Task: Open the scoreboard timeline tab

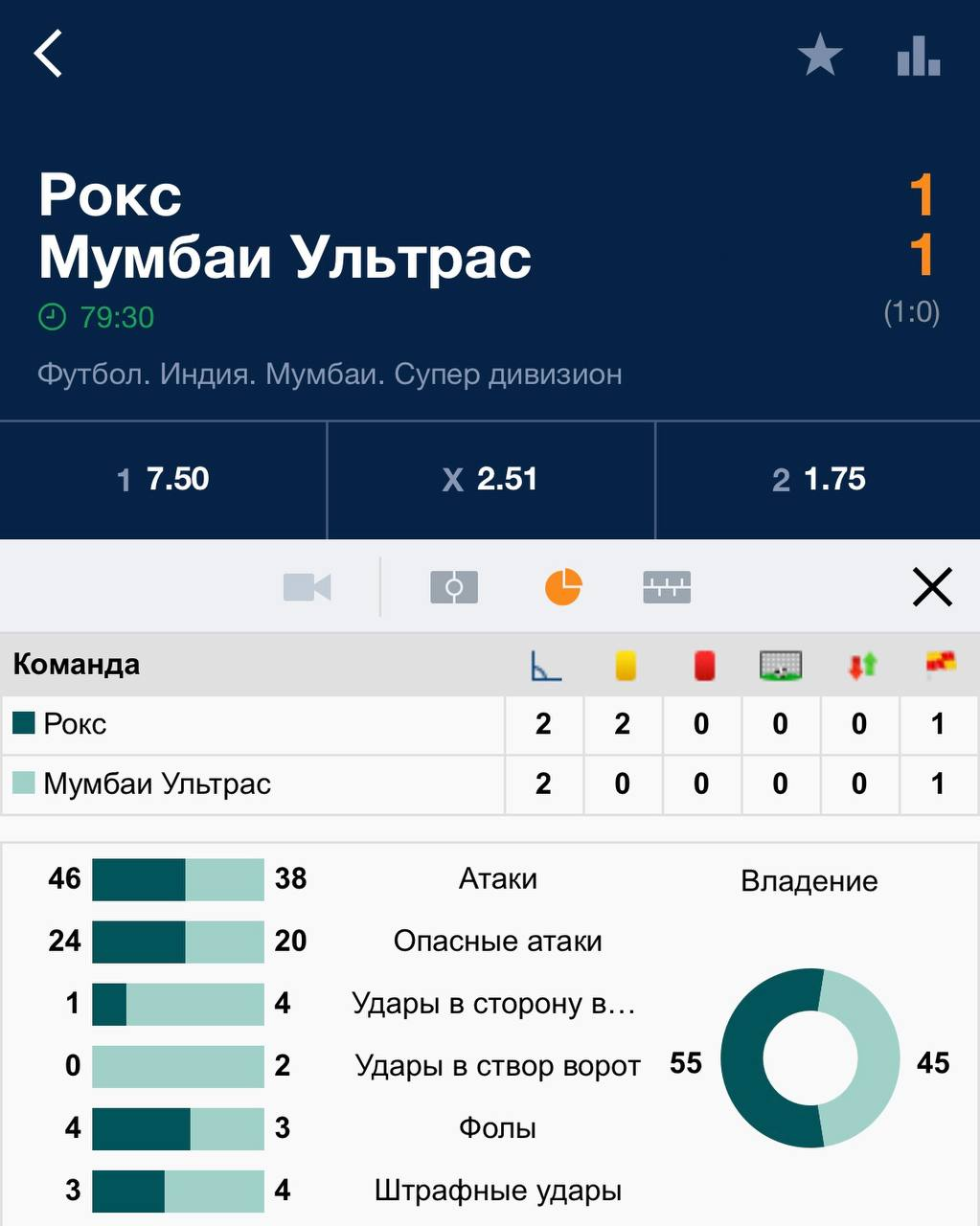Action: [x=667, y=587]
